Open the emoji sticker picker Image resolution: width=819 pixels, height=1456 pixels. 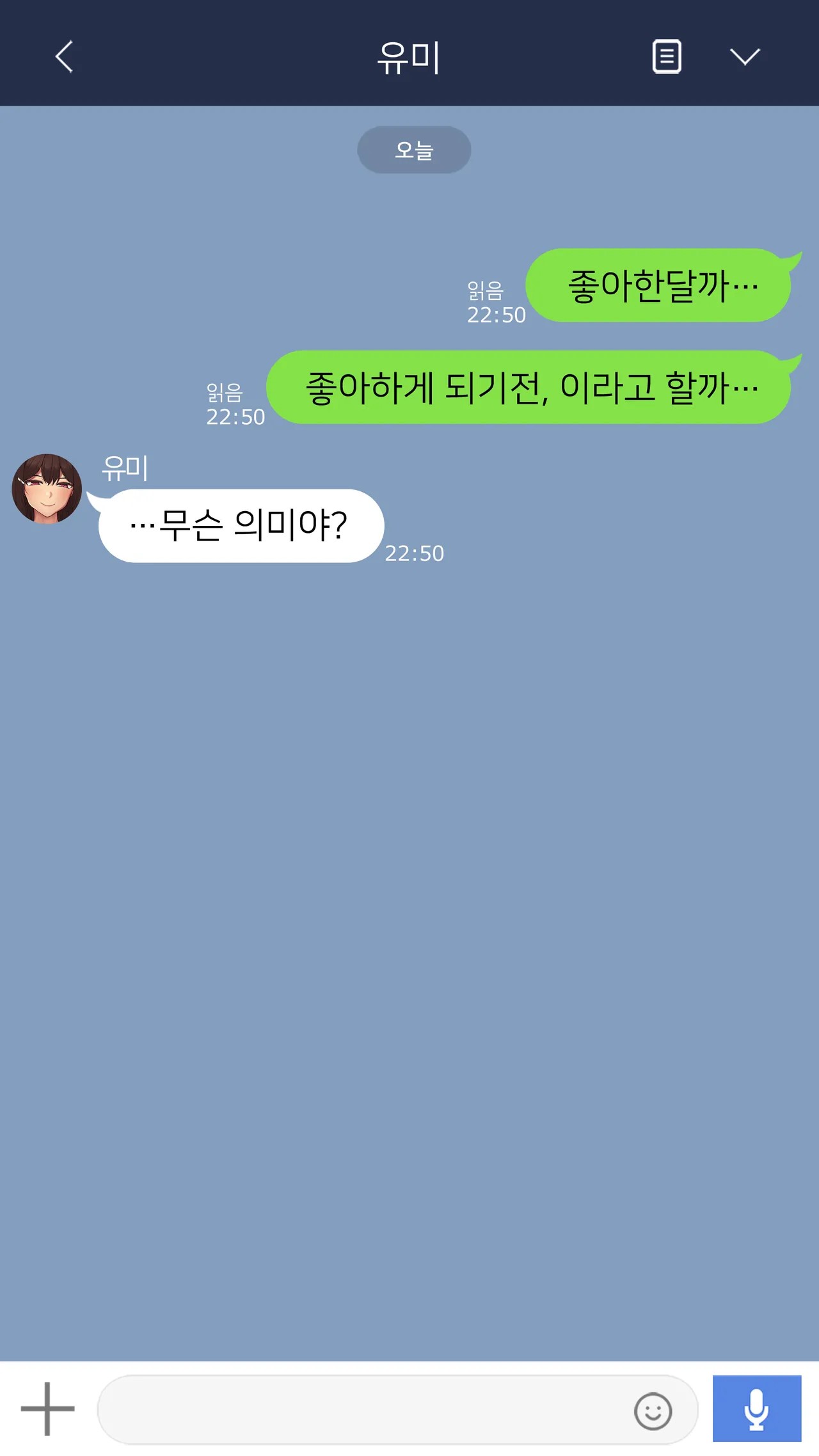tap(653, 1411)
